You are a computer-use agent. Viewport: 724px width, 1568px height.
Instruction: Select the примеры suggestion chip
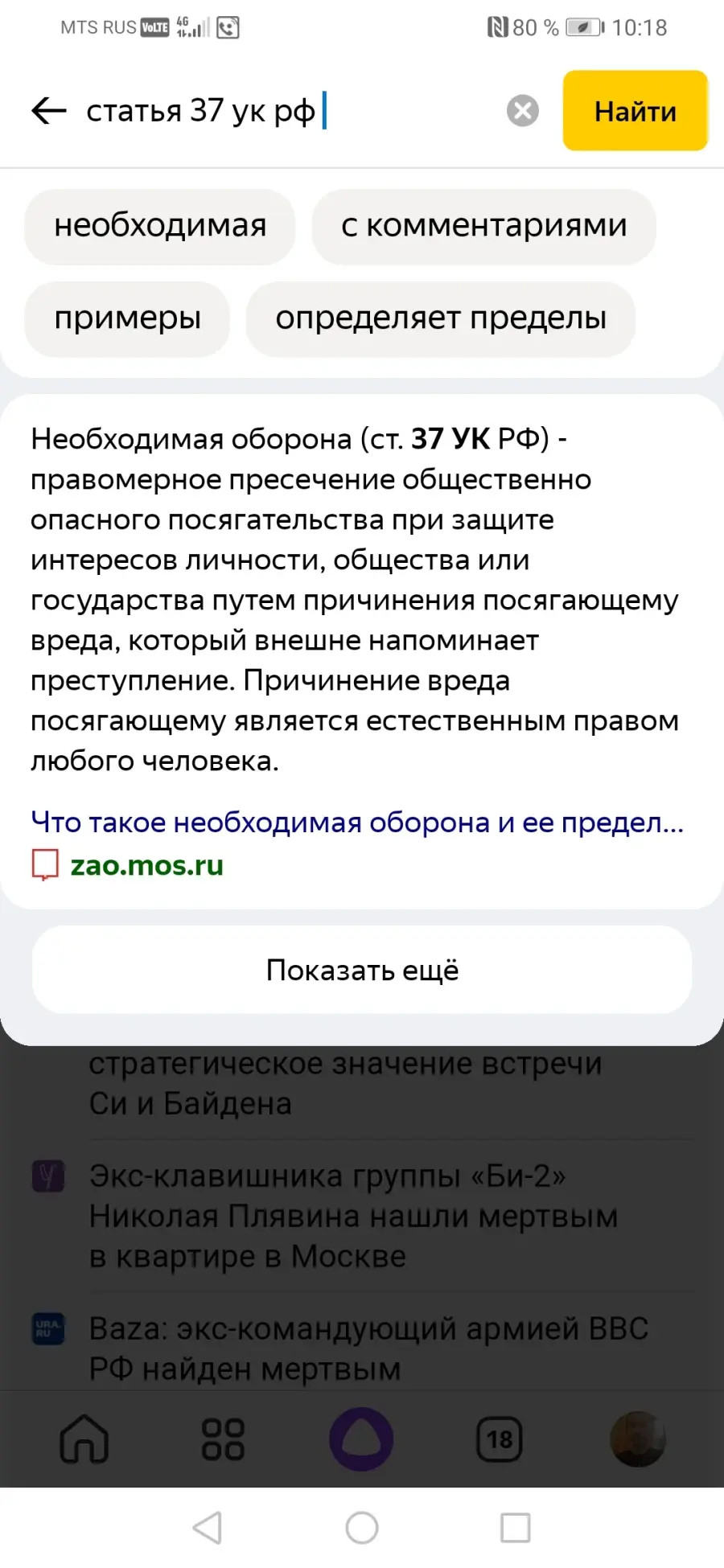tap(127, 318)
